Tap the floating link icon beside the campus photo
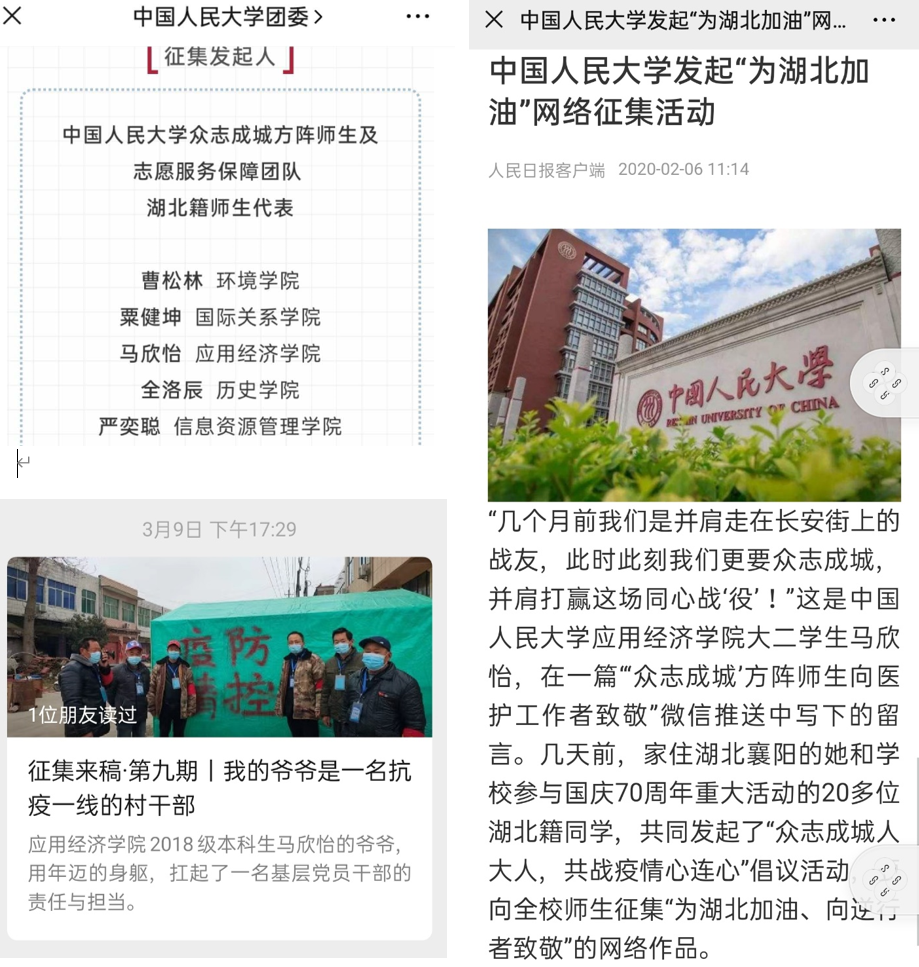This screenshot has height=967, width=919. pos(885,383)
